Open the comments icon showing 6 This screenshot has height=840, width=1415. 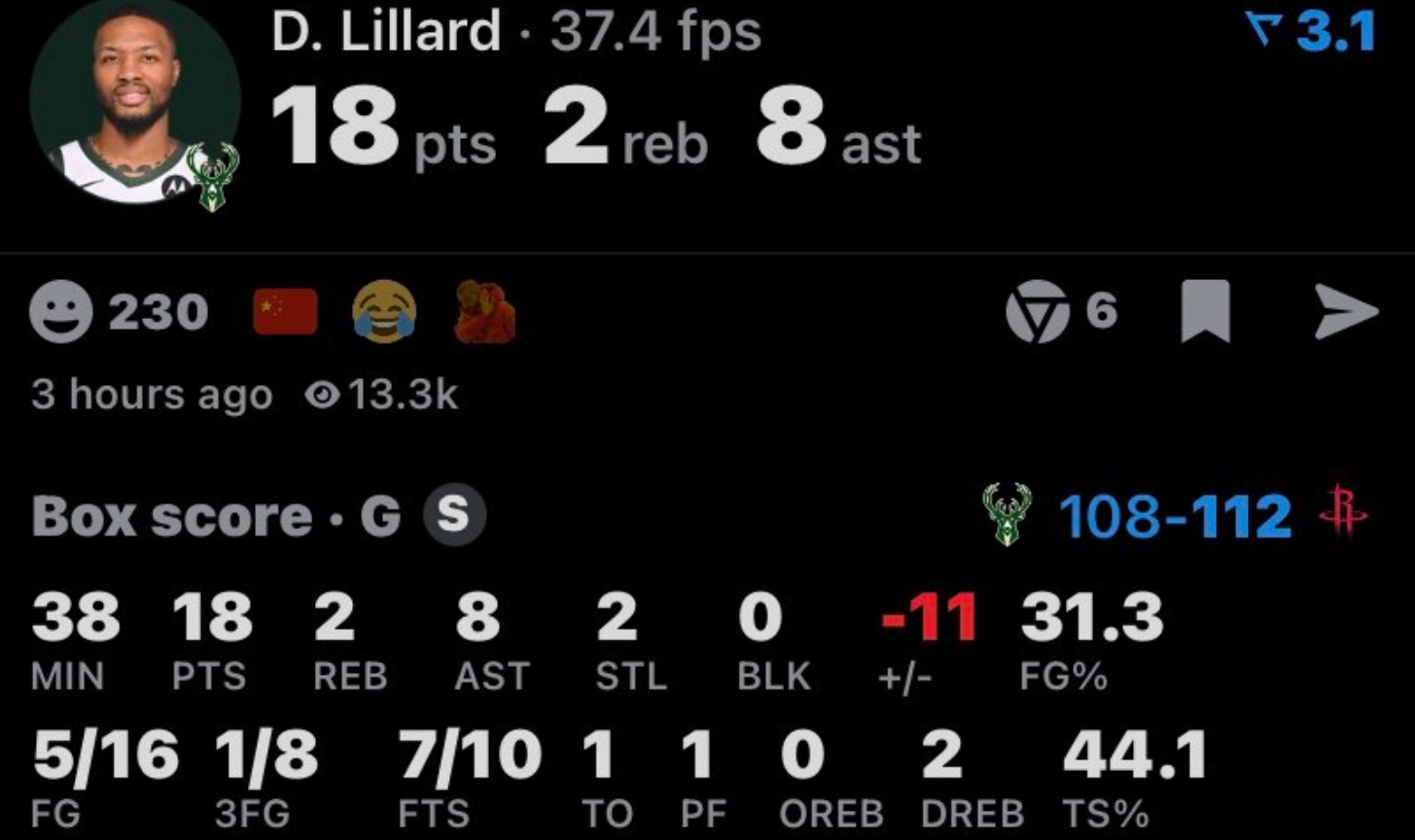point(1035,313)
